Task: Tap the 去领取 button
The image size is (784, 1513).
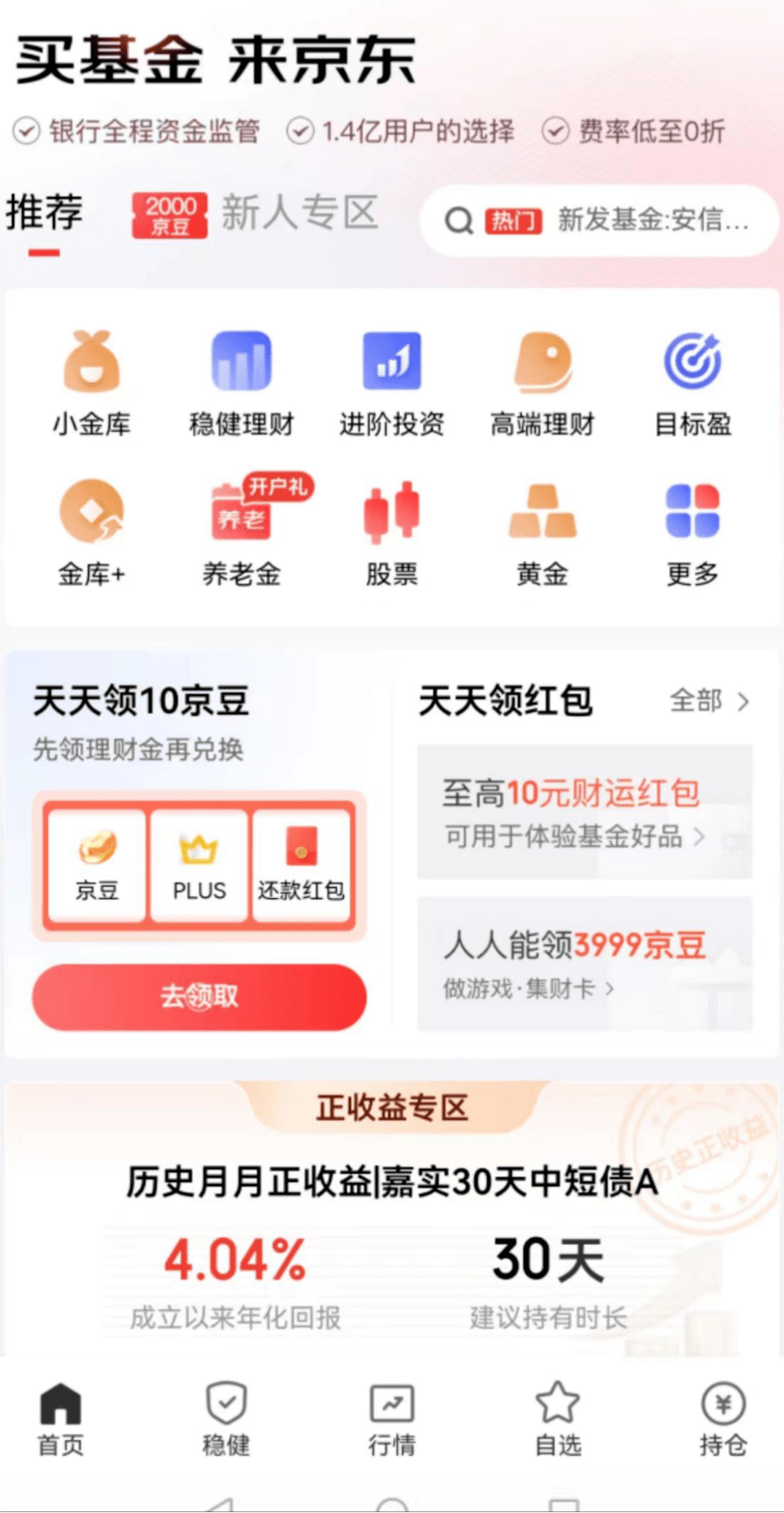Action: (199, 996)
